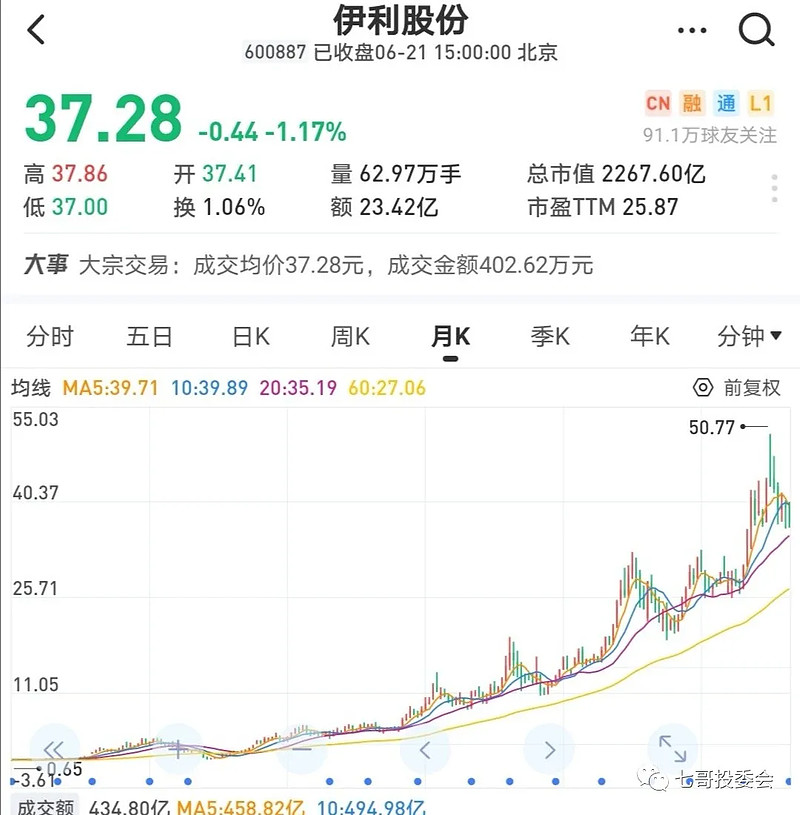Move chart to next candle
Viewport: 800px width, 815px height.
click(549, 748)
